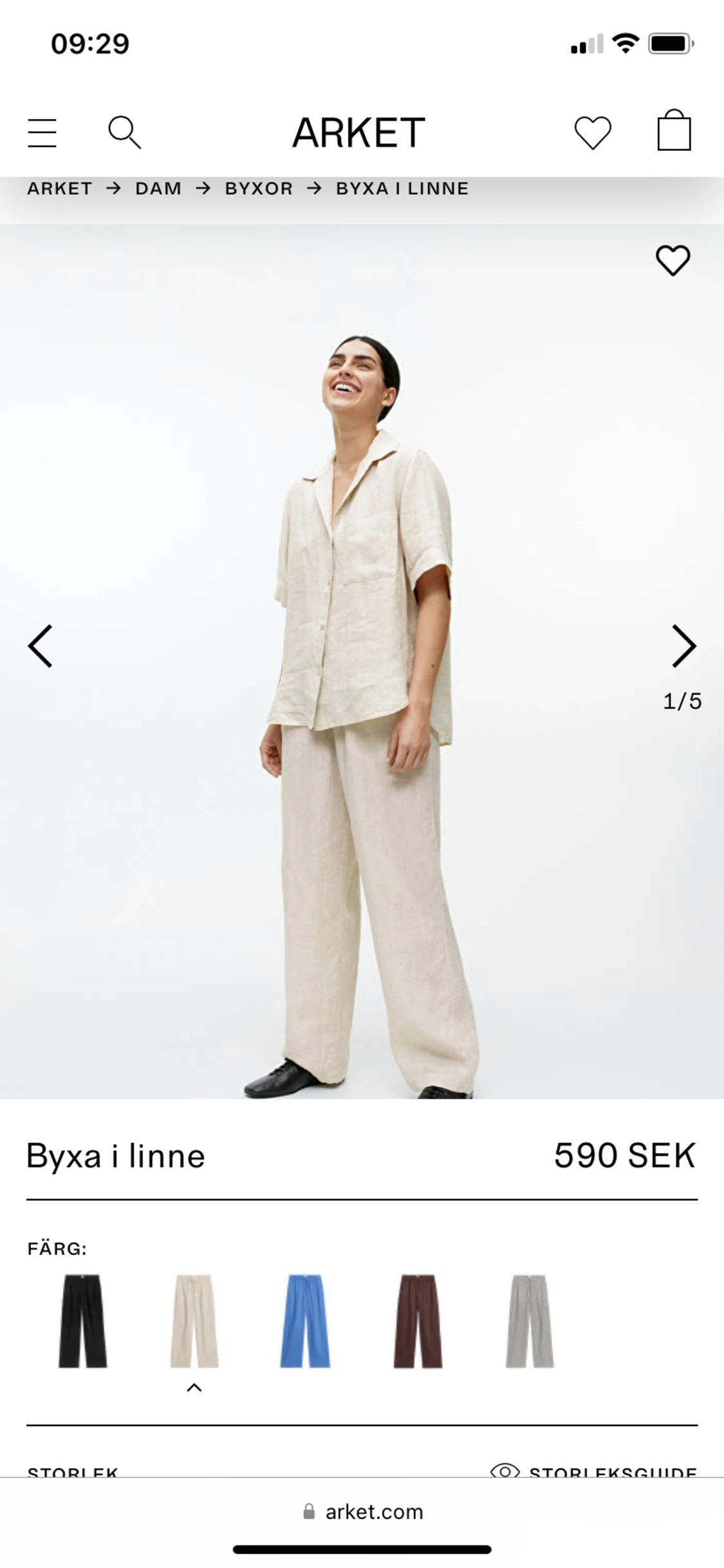
Task: Open the shopping bag
Action: [x=674, y=131]
